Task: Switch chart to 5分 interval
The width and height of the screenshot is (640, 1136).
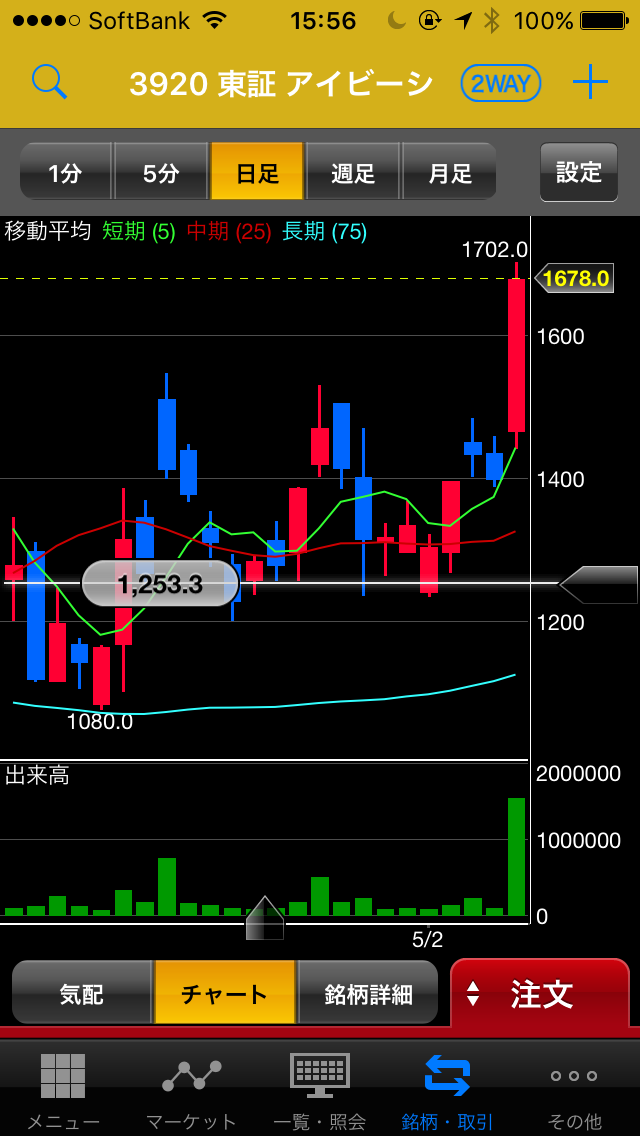Action: pos(161,173)
